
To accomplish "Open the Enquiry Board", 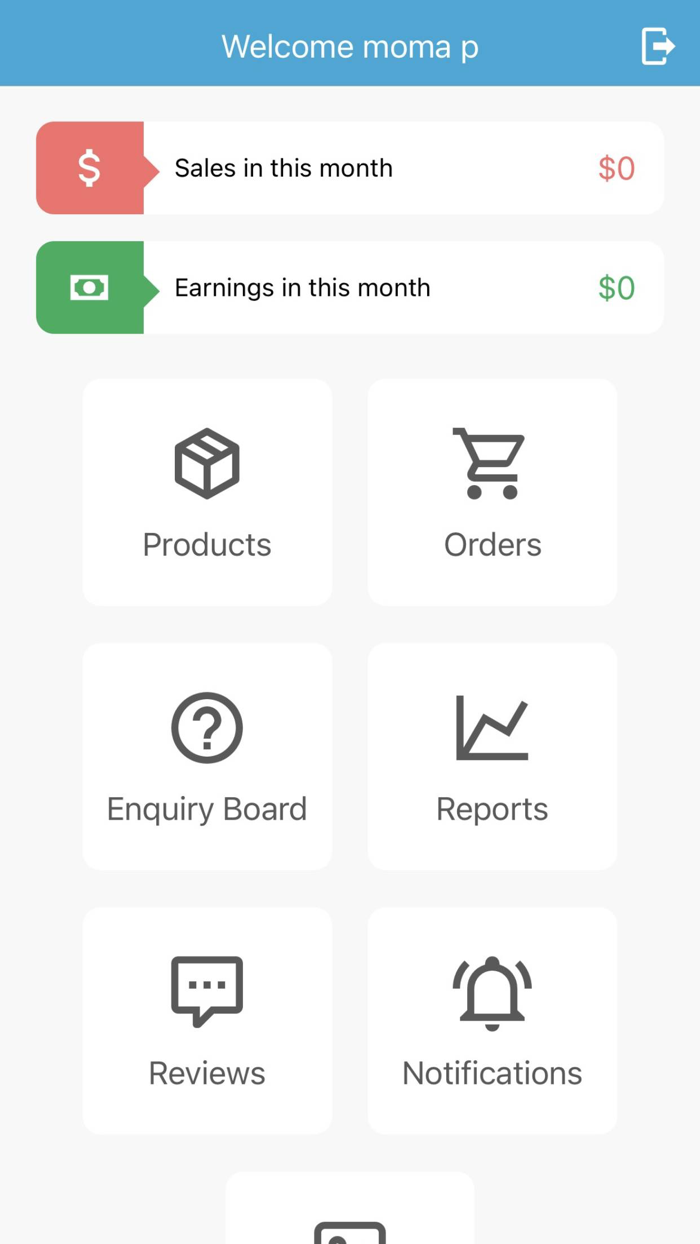I will click(207, 756).
